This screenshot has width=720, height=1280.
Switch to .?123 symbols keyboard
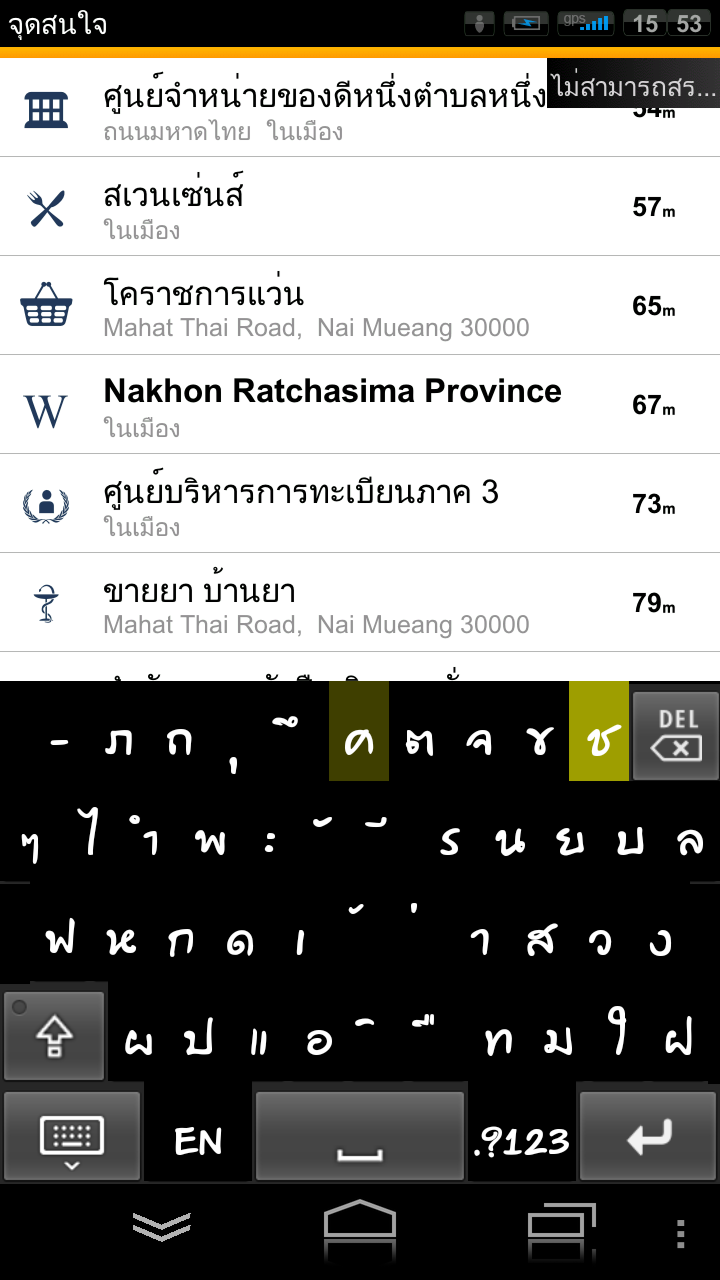520,1140
